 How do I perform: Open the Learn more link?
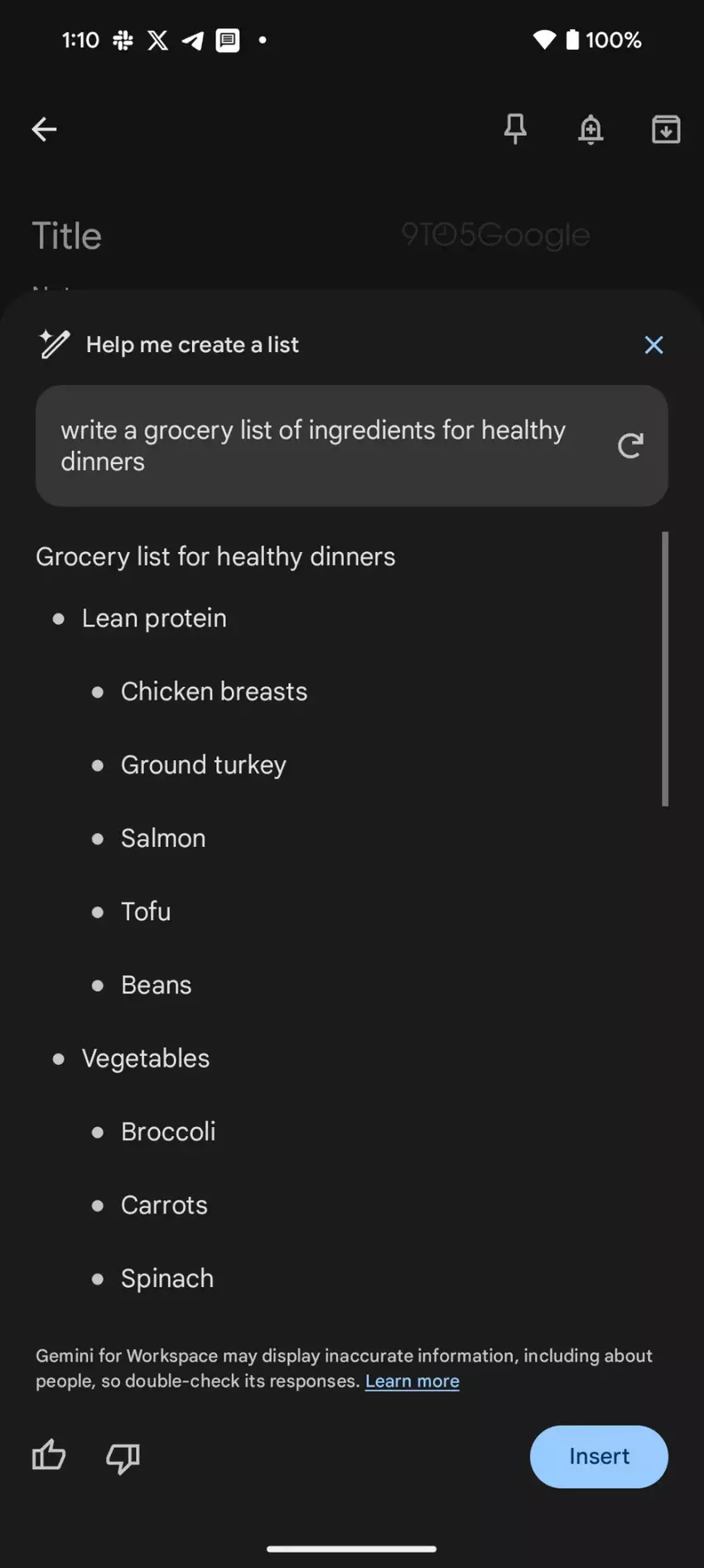(412, 1381)
